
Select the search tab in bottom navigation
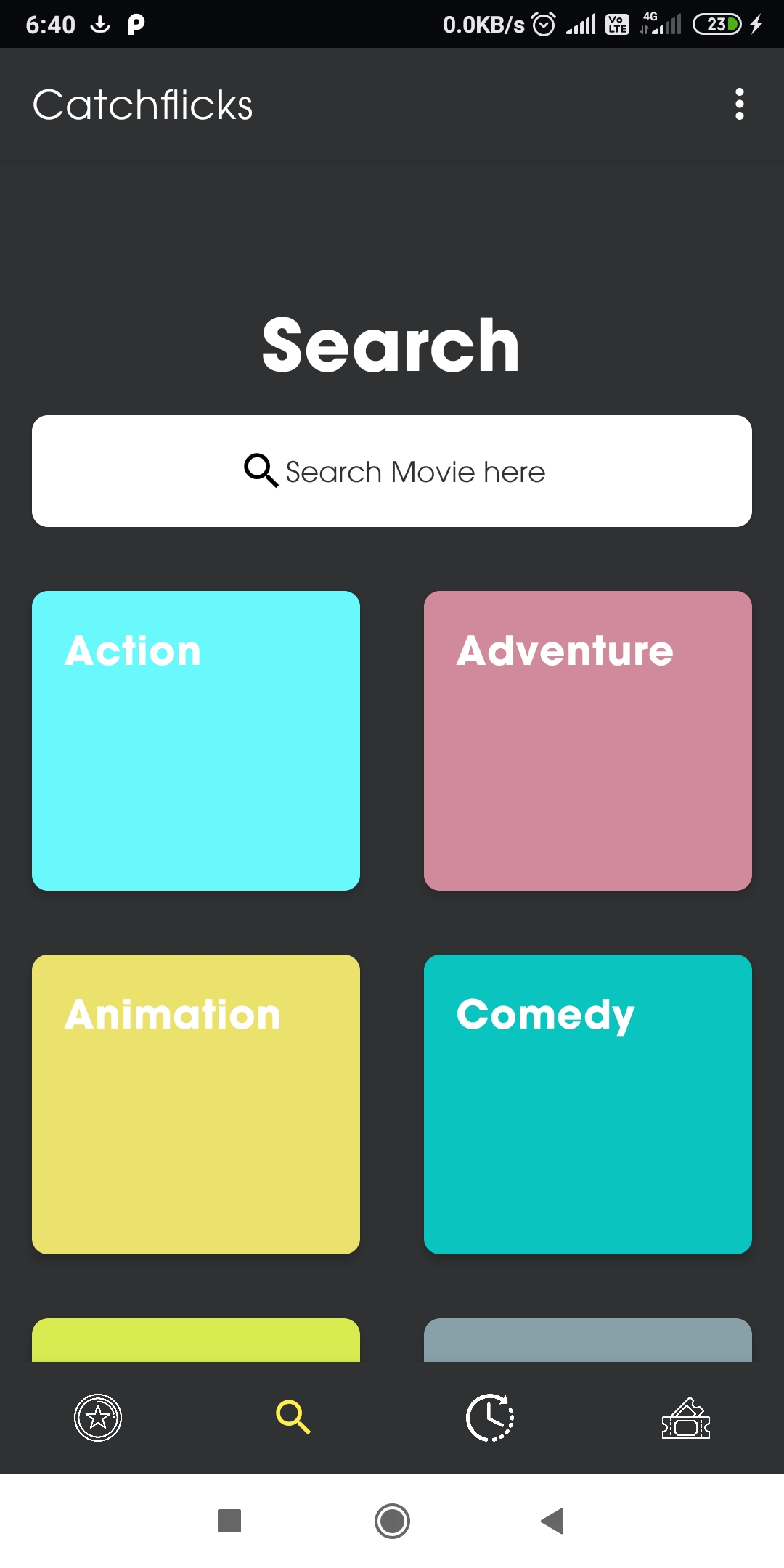[x=293, y=1417]
